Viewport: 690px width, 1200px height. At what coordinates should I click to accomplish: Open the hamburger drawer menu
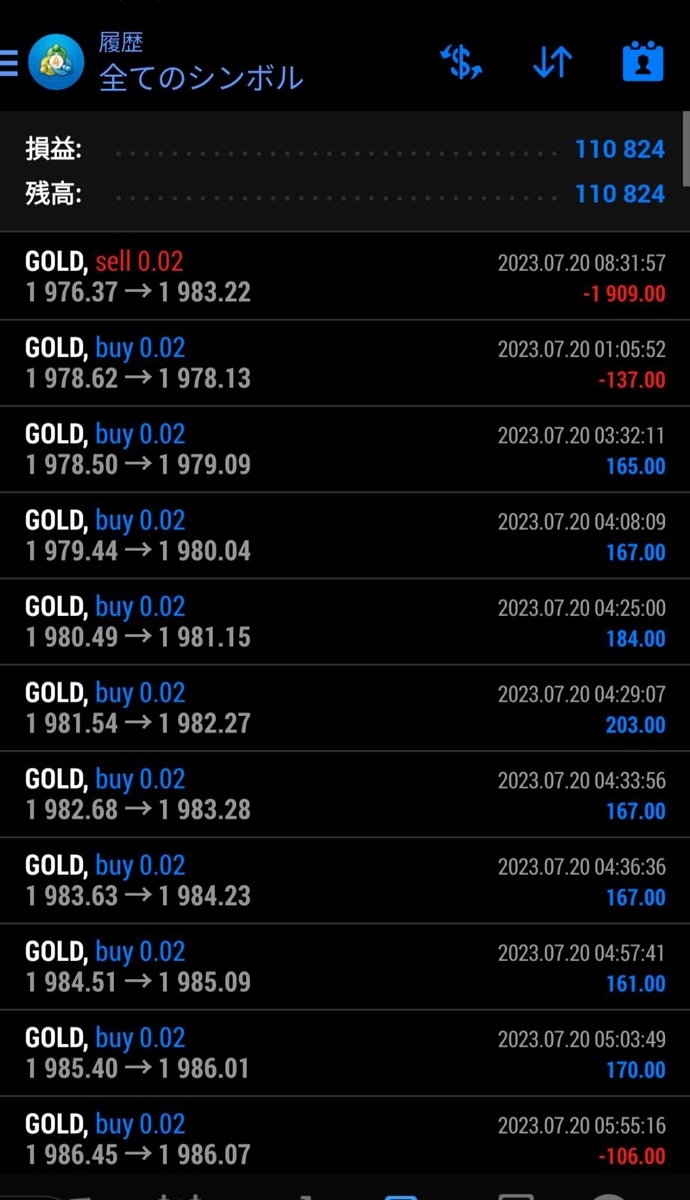(8, 62)
